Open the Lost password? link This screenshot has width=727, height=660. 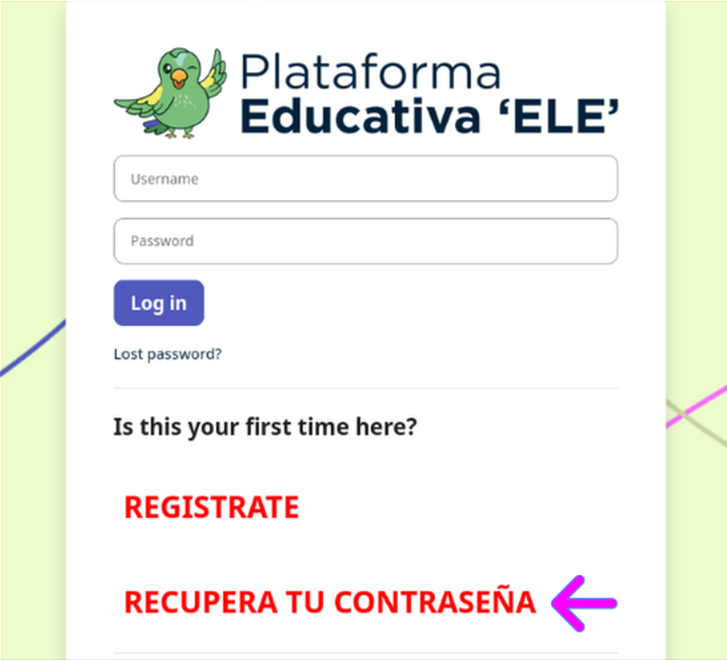tap(168, 354)
